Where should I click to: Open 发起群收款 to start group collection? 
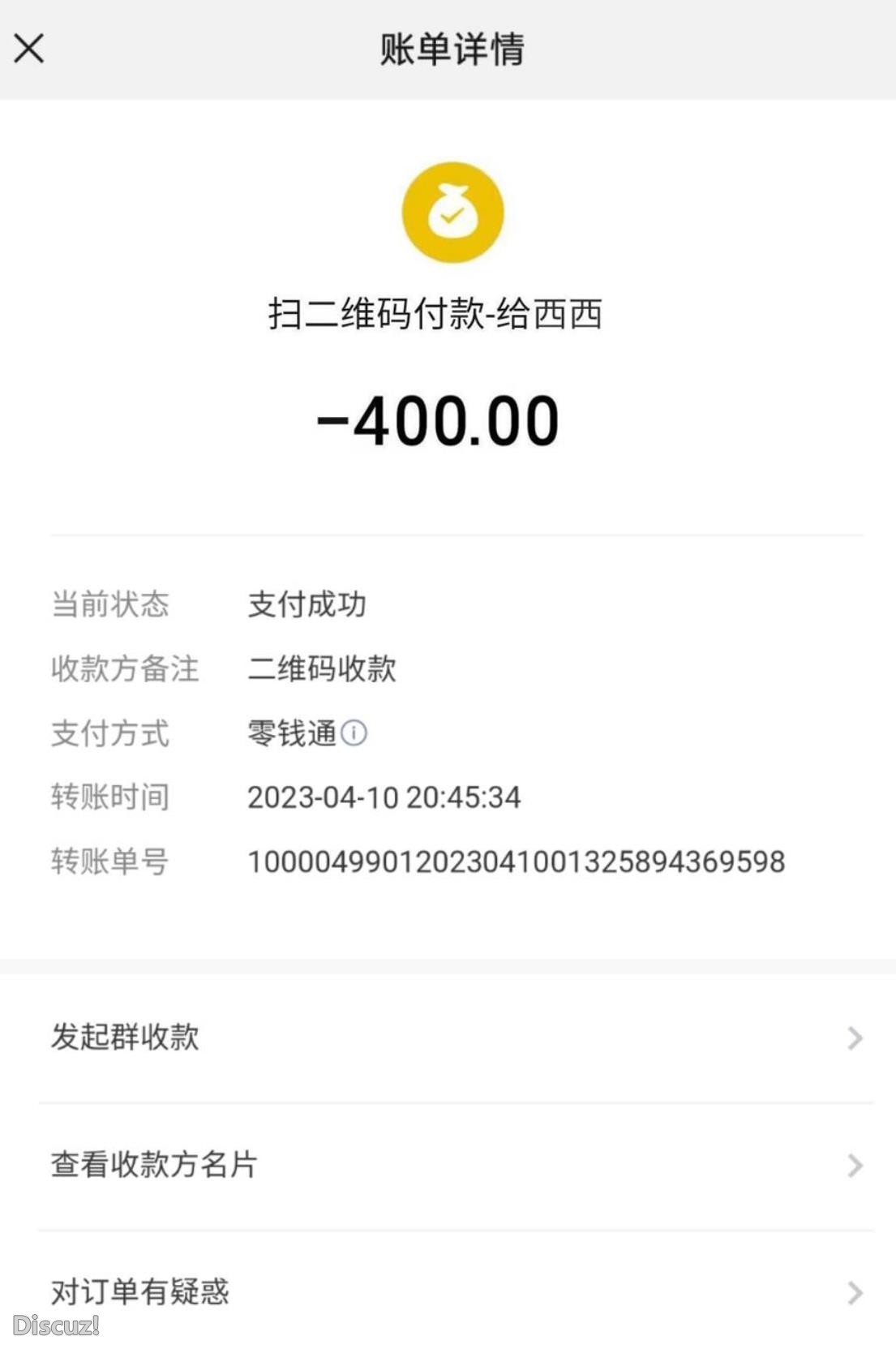pos(126,1037)
